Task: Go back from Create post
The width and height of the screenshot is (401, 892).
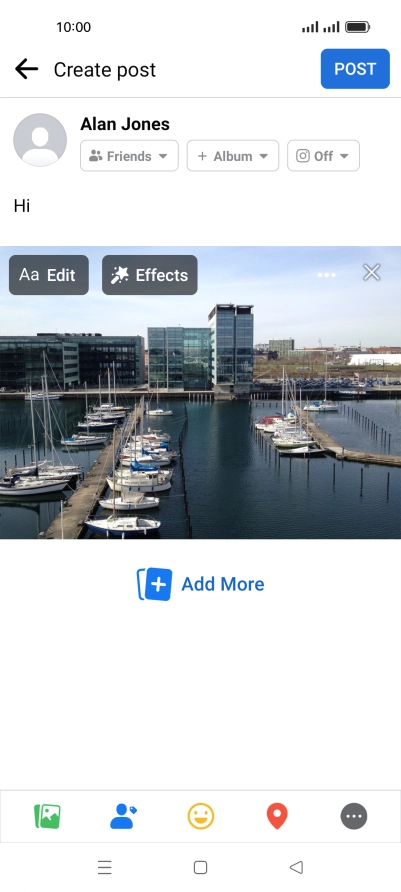Action: (x=26, y=69)
